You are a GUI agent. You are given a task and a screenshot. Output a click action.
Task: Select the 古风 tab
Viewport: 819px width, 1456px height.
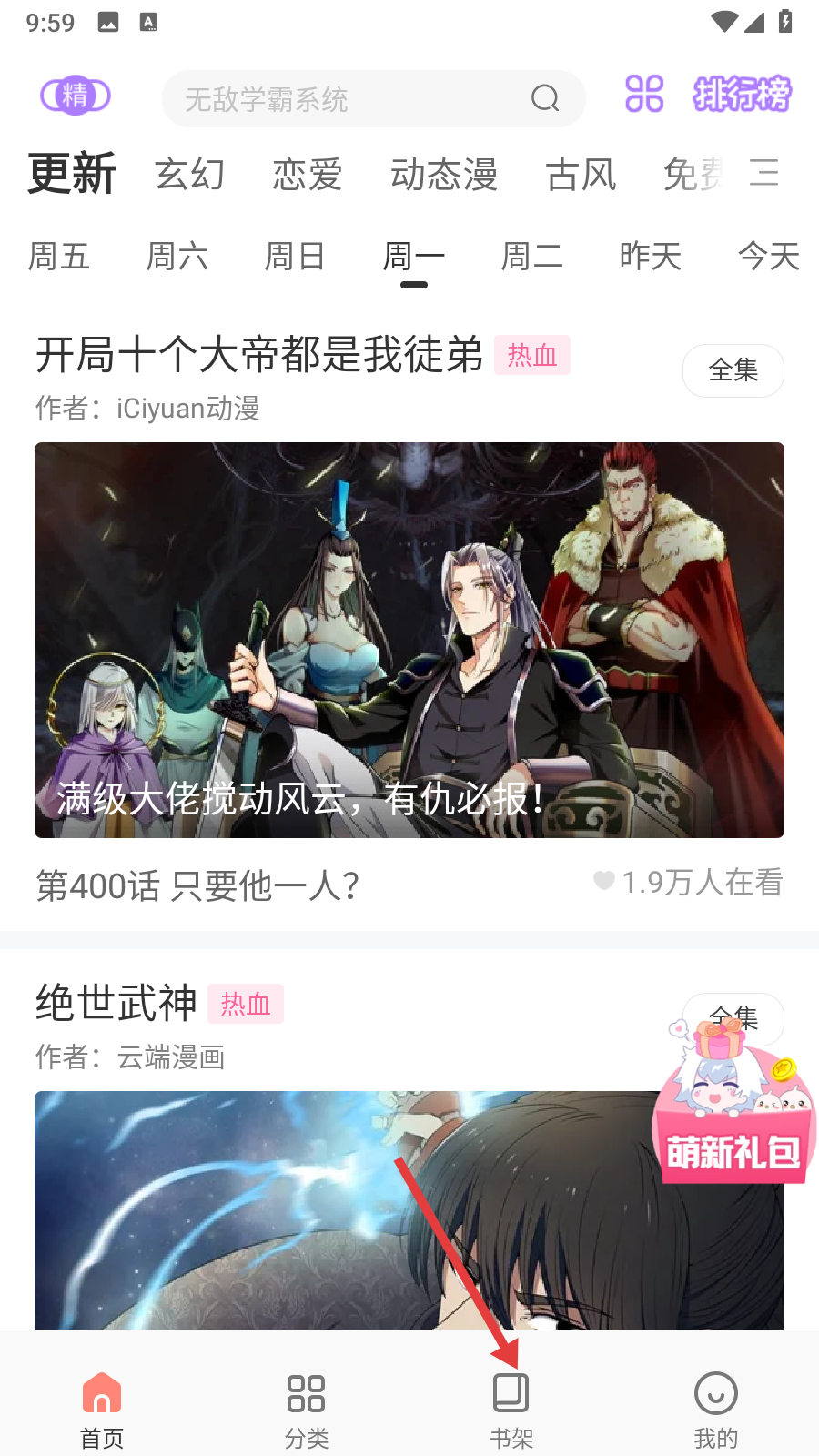click(x=581, y=174)
